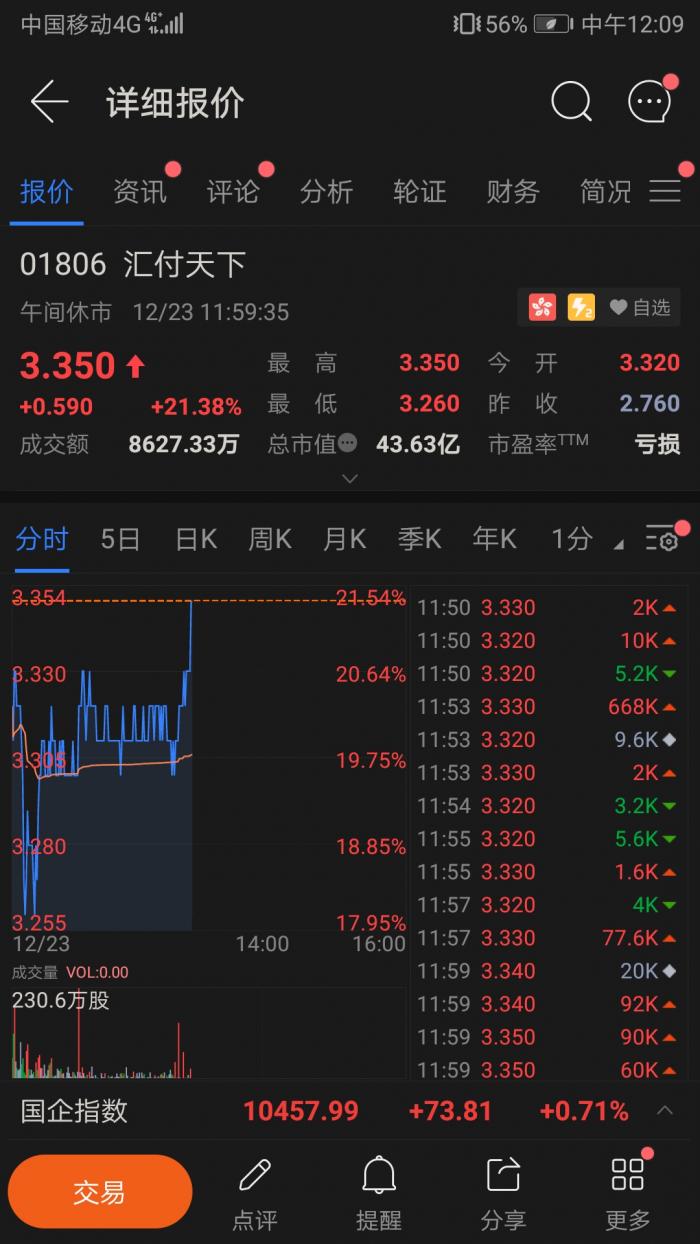Set a 提醒 price alert
700x1244 pixels.
click(x=378, y=1193)
